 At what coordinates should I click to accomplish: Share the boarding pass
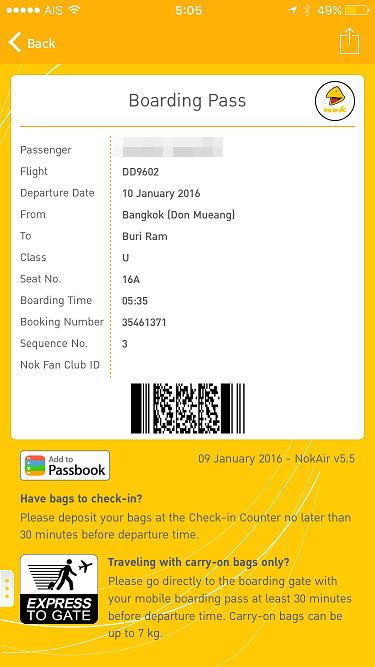click(x=349, y=41)
